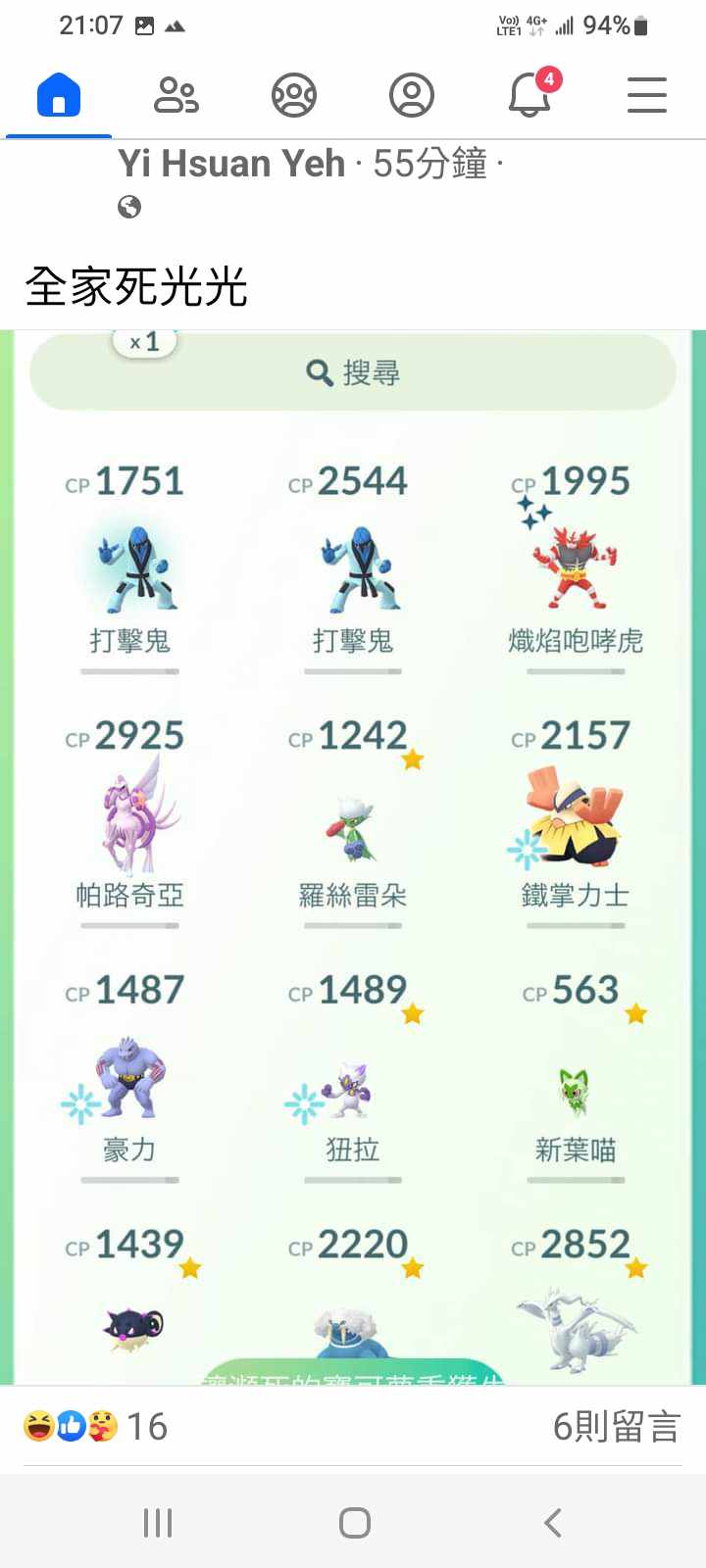706x1568 pixels.
Task: Open the 6則留言 comments
Action: click(x=616, y=1427)
